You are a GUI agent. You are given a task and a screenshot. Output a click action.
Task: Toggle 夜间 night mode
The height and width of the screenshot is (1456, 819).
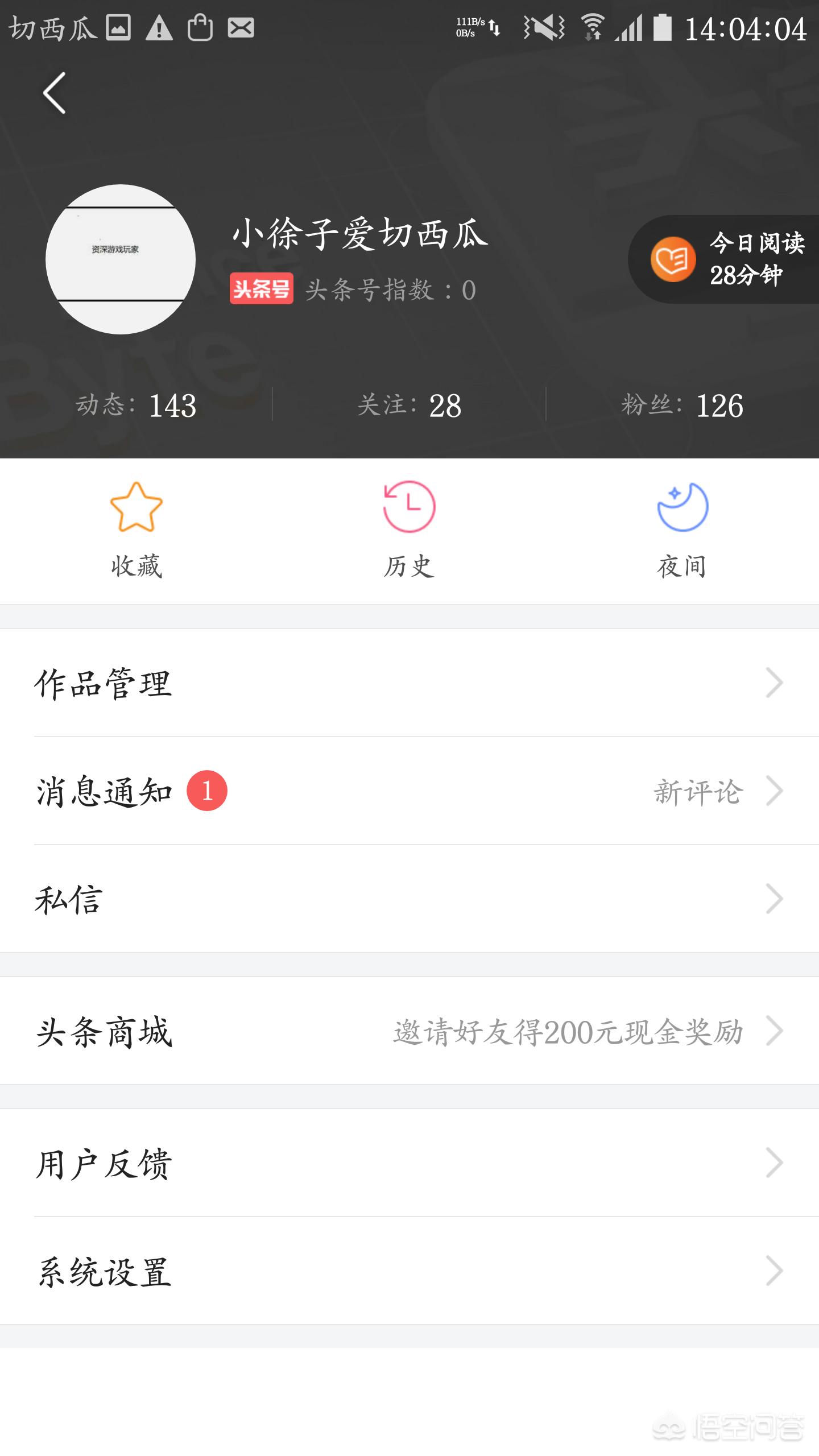tap(682, 530)
